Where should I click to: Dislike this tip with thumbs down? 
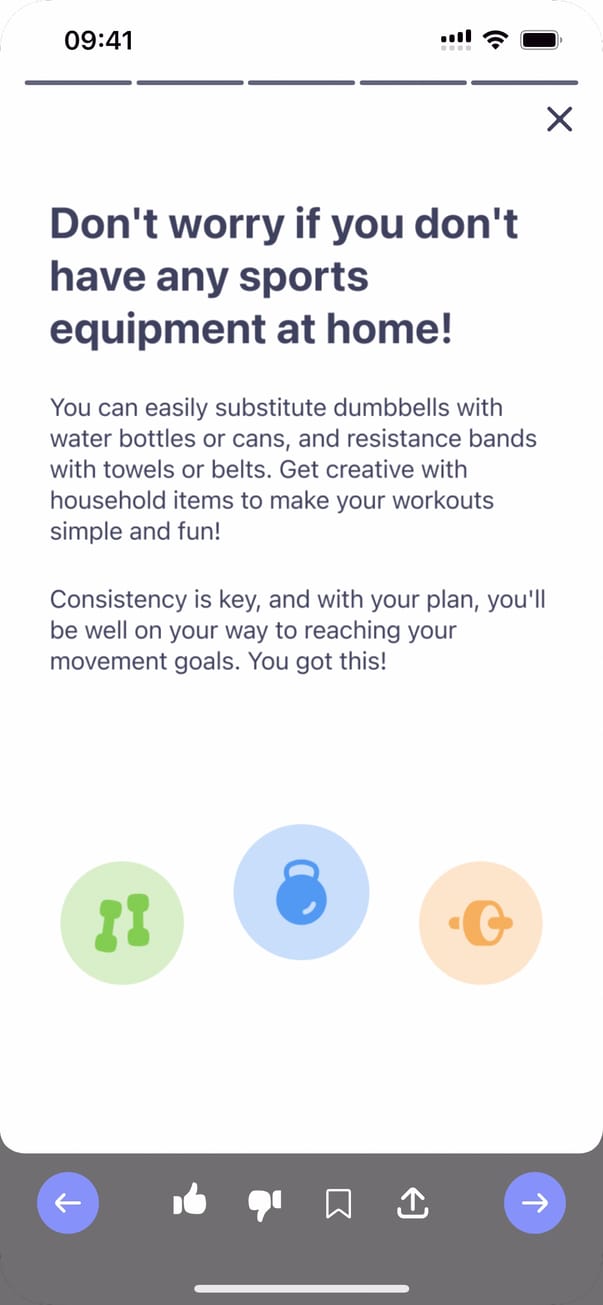coord(264,1203)
